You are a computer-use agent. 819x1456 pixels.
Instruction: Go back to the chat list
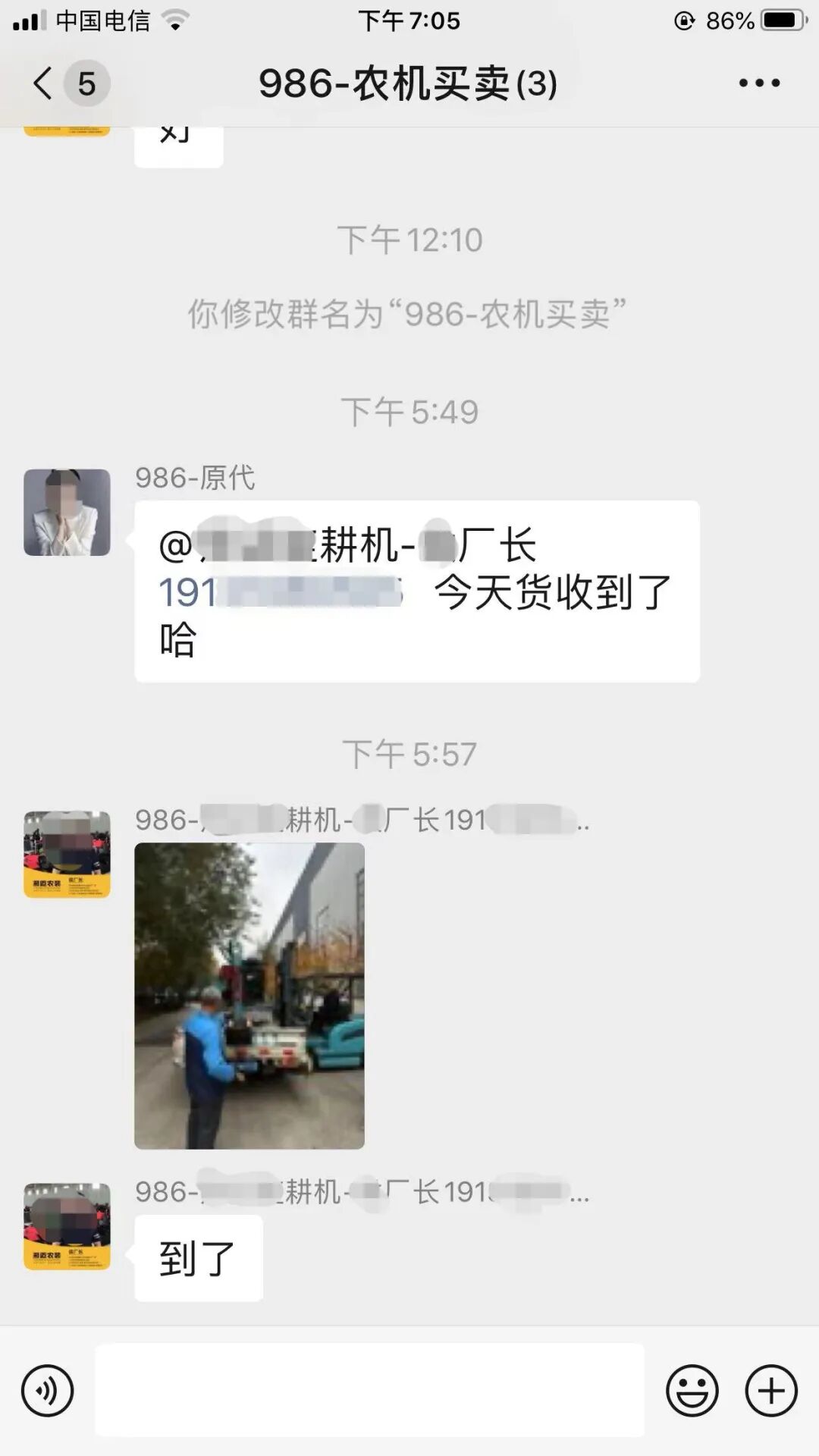pos(45,83)
